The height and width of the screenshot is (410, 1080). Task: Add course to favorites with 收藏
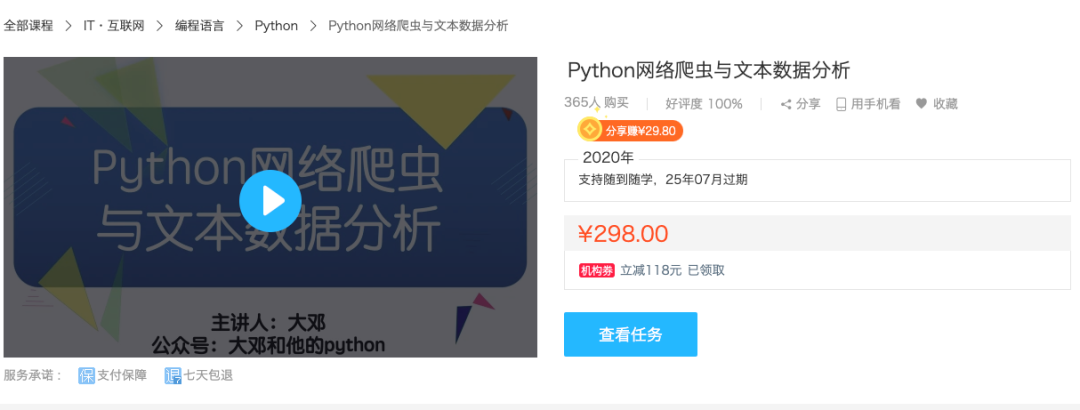coord(937,104)
